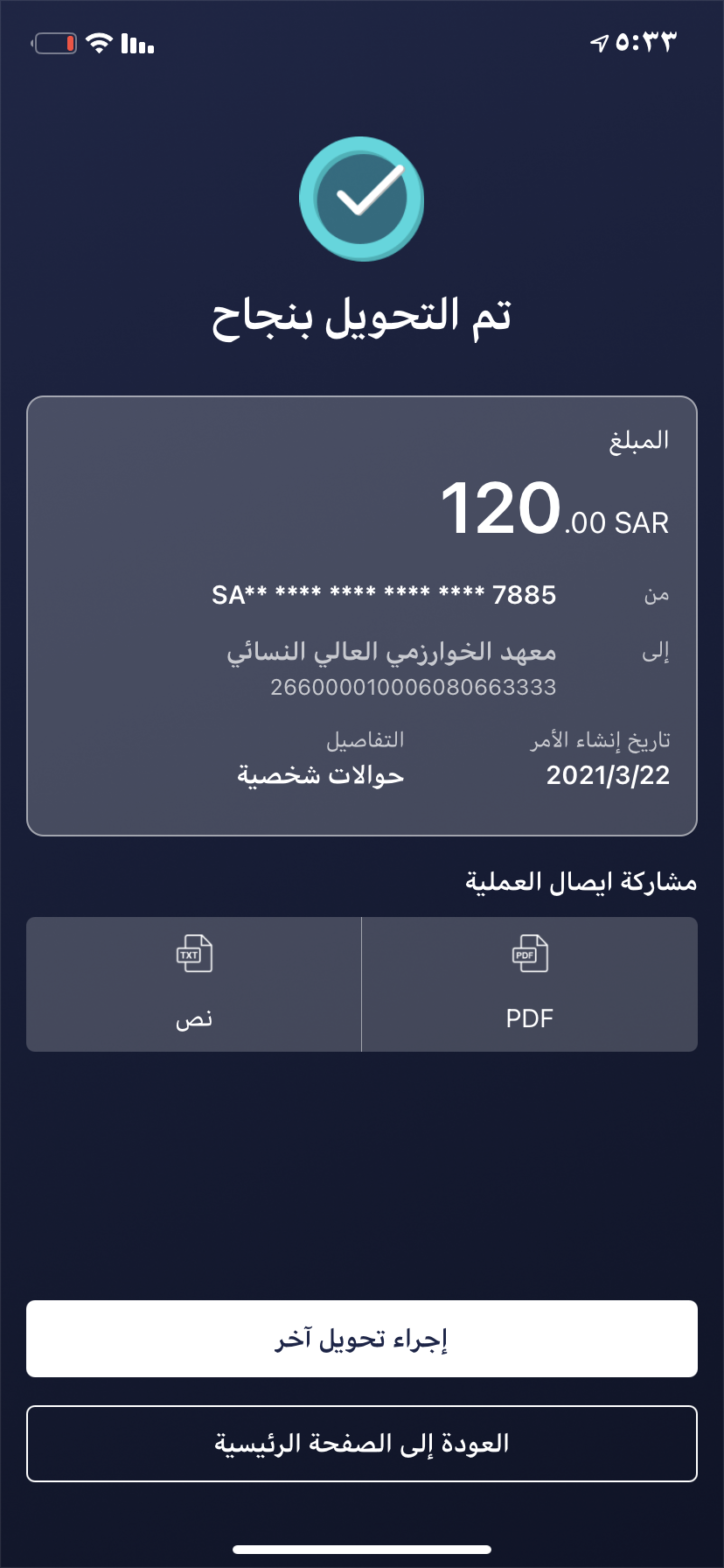Tap إجراء تحويل آخر to make another transfer
The height and width of the screenshot is (1568, 724).
pyautogui.click(x=362, y=1339)
